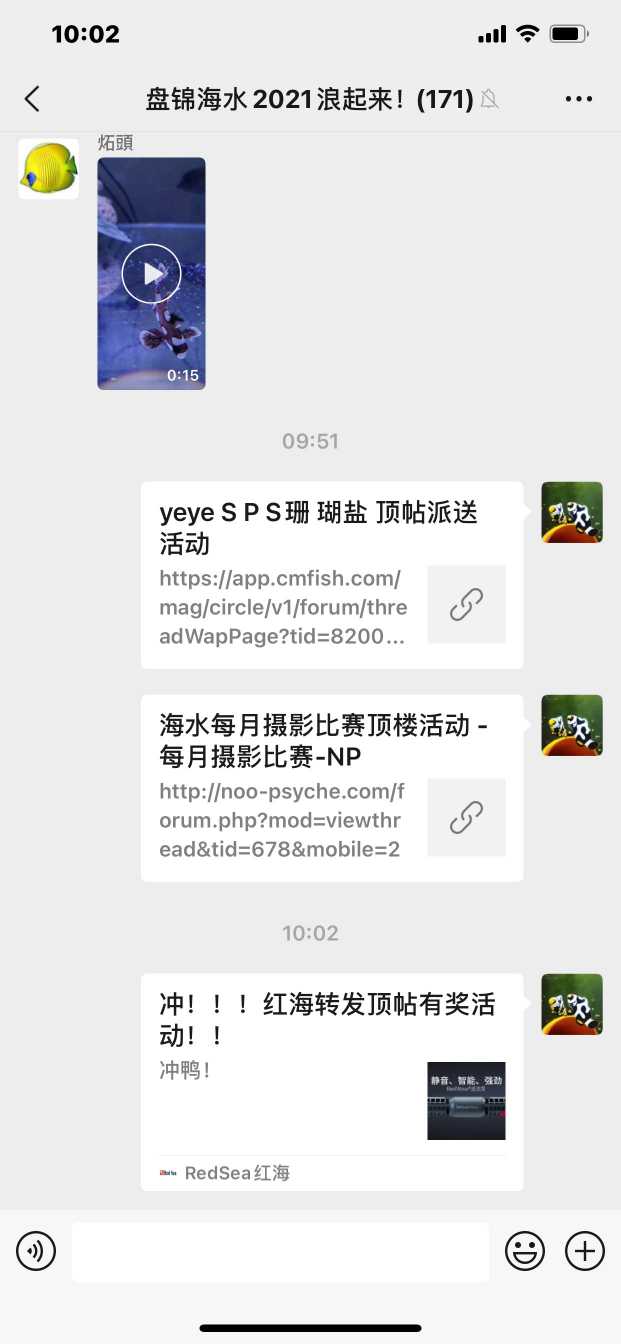Go back from the group chat
The height and width of the screenshot is (1344, 621).
(32, 98)
